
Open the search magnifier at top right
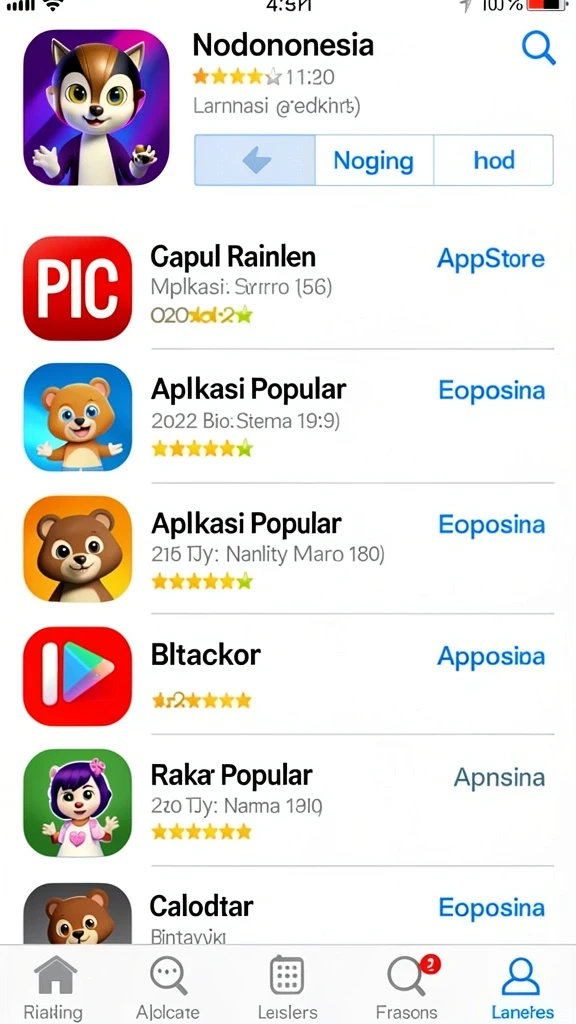(x=538, y=48)
